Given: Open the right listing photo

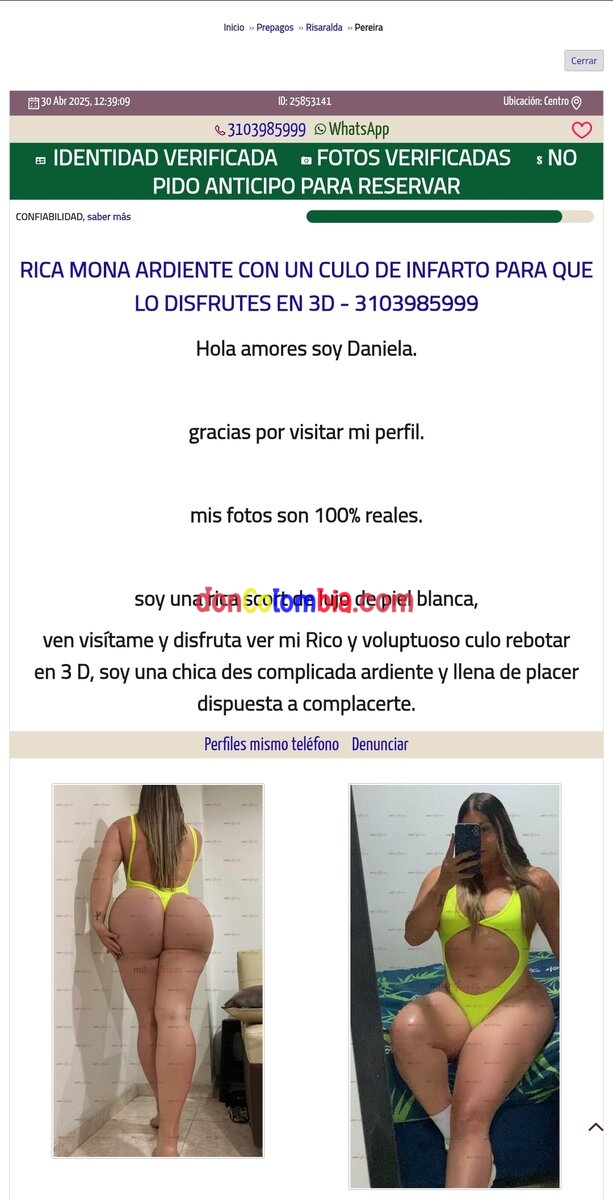Looking at the screenshot, I should (454, 985).
